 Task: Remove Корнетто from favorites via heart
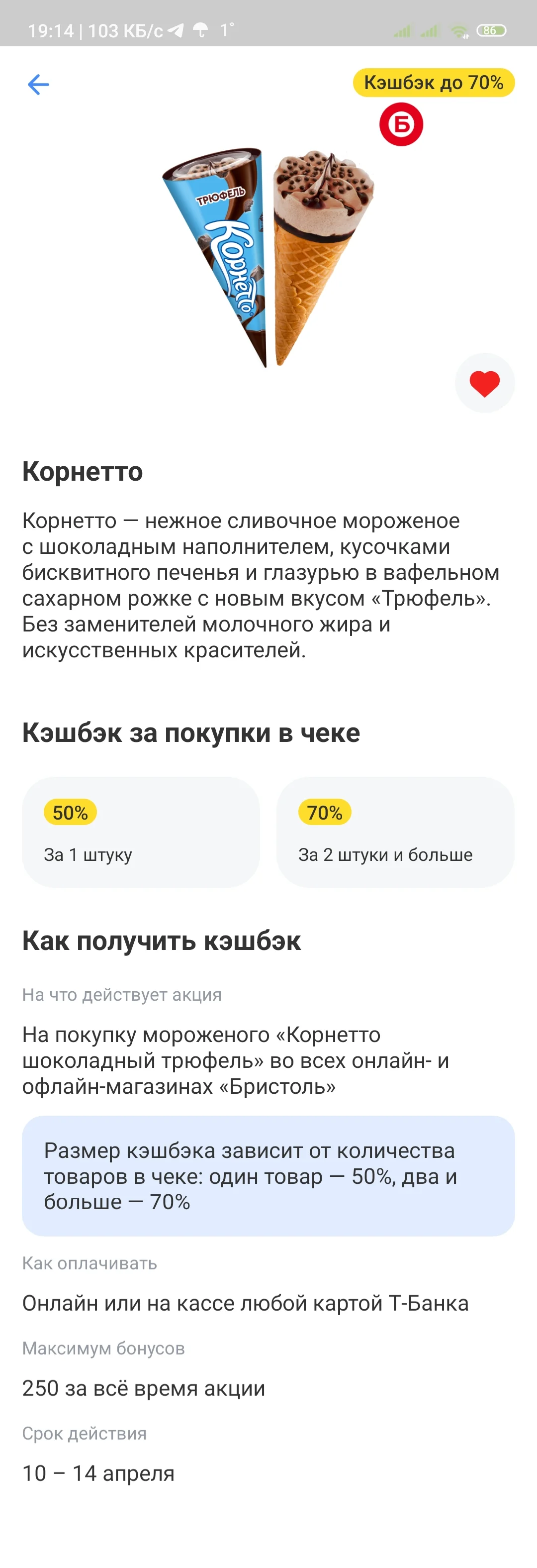[485, 384]
